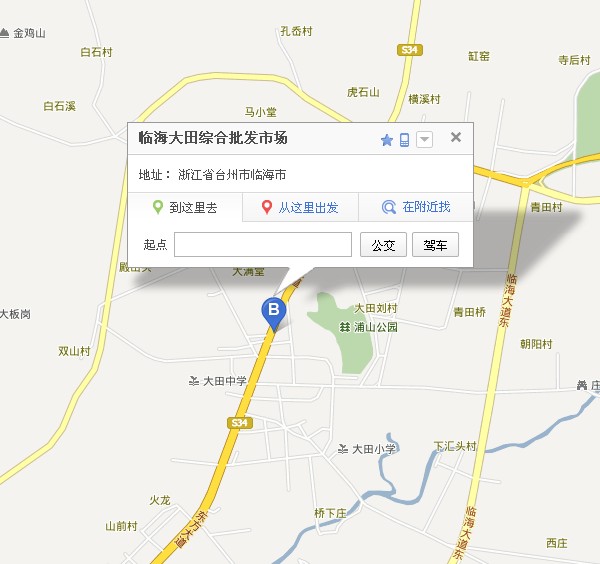The width and height of the screenshot is (600, 564).
Task: Select the blue B map marker
Action: (272, 311)
